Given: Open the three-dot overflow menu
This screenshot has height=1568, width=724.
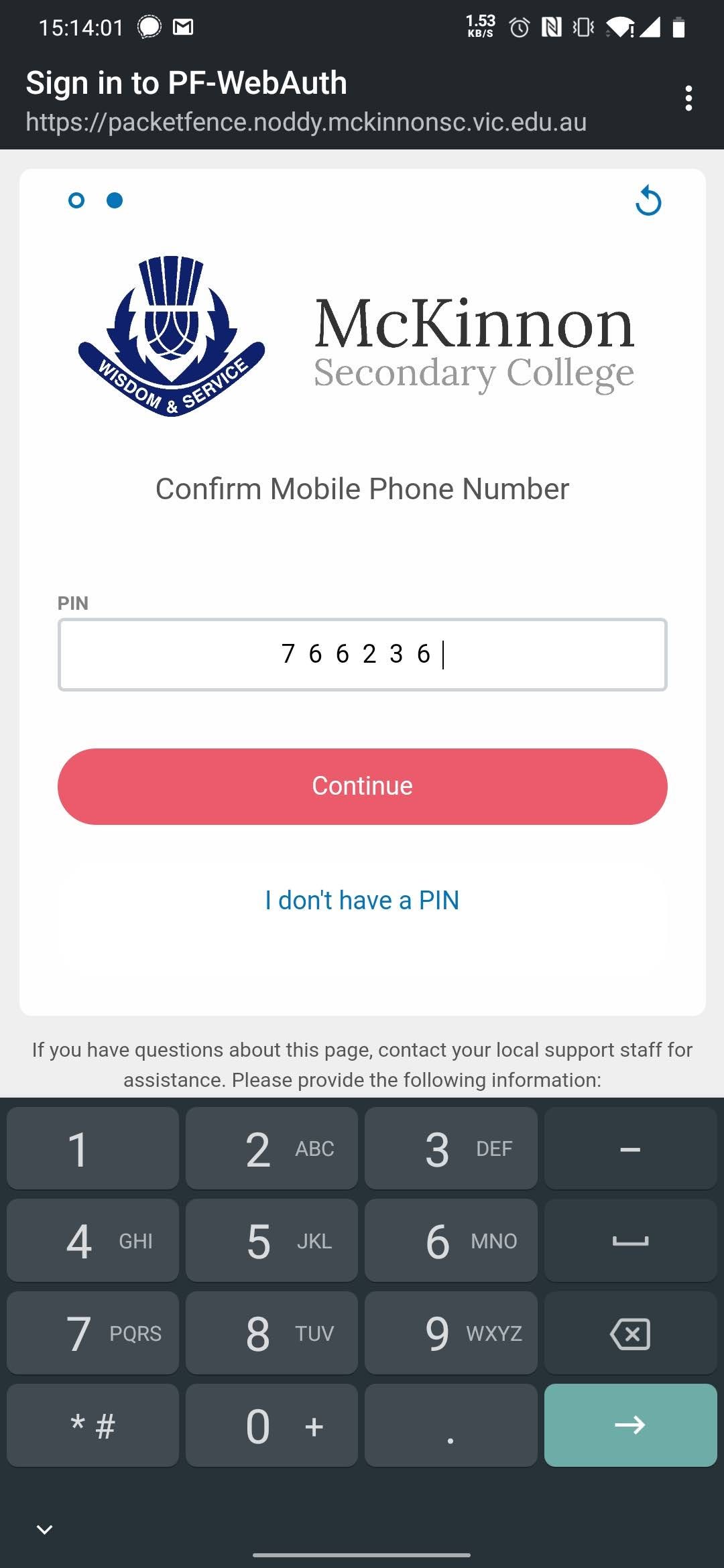Looking at the screenshot, I should 688,99.
